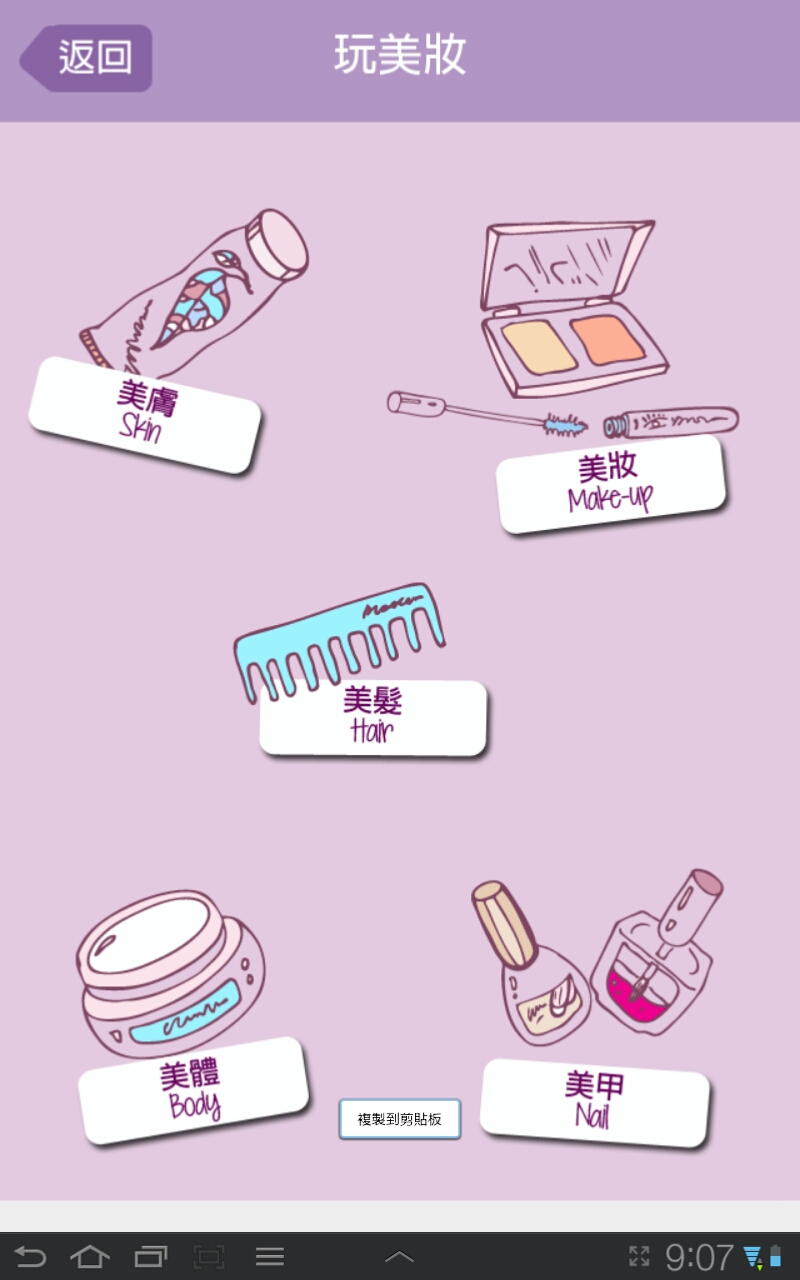Tap the 複製到剪貼板 button

(399, 1119)
